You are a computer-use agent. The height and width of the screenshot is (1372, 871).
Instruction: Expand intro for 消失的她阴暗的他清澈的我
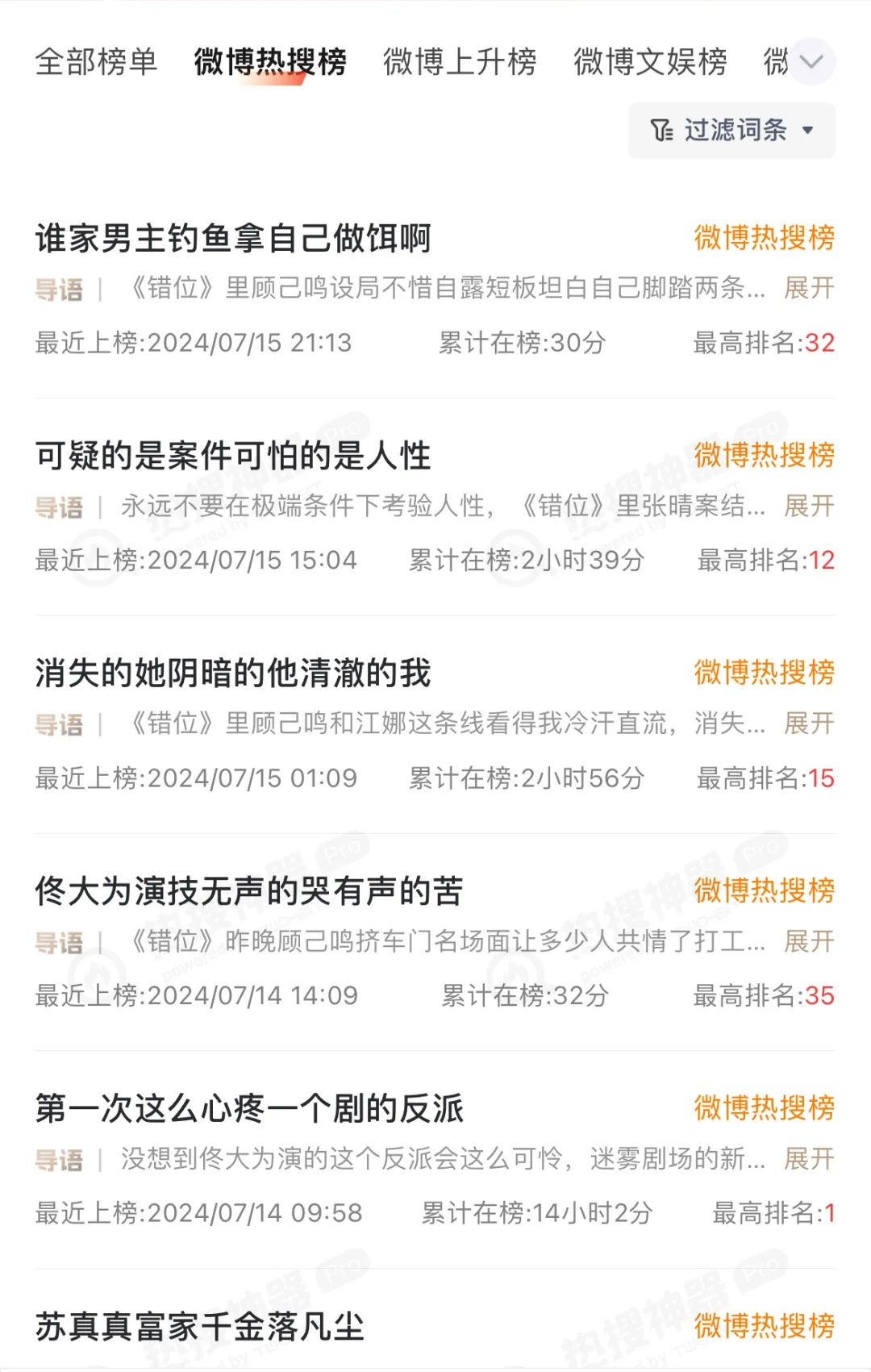pos(809,724)
